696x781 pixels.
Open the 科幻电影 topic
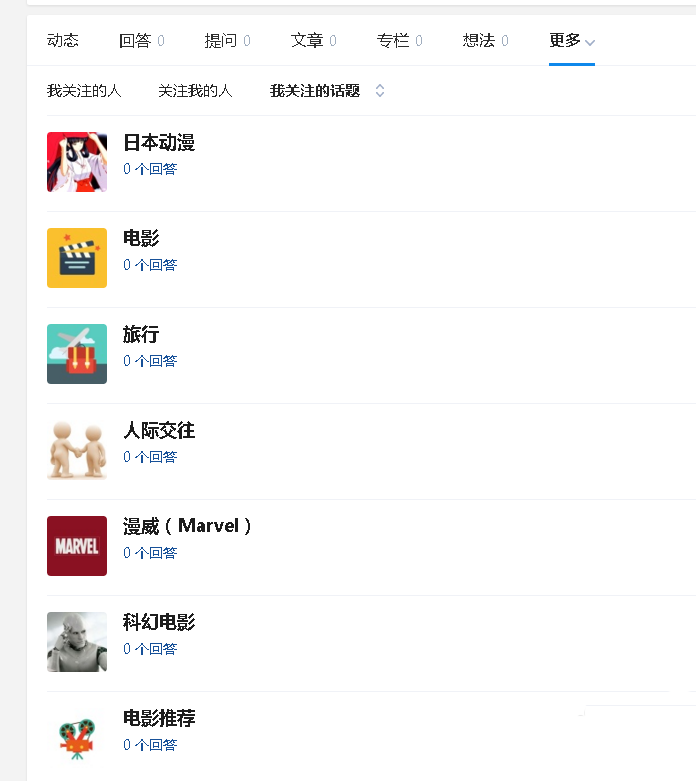159,623
